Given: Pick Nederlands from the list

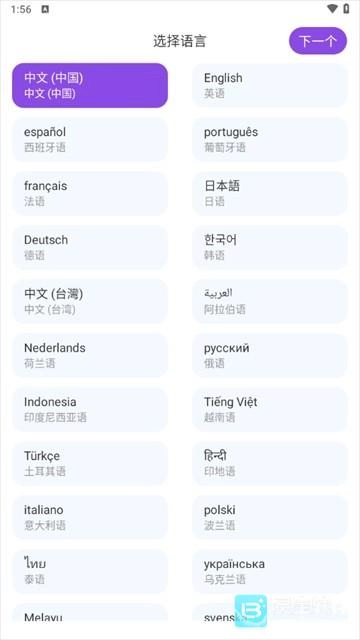Looking at the screenshot, I should click(x=90, y=356).
